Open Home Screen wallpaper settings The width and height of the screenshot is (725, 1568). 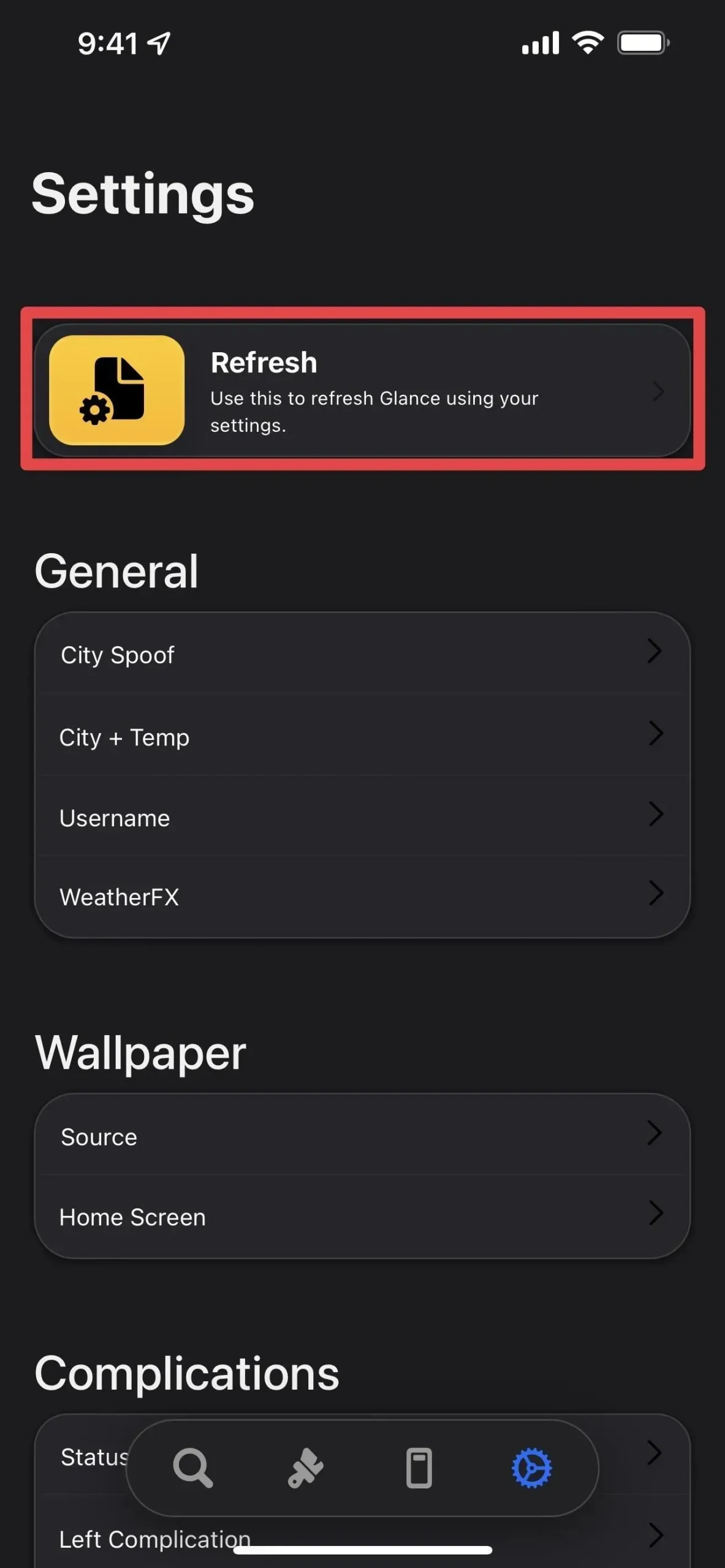point(362,1216)
